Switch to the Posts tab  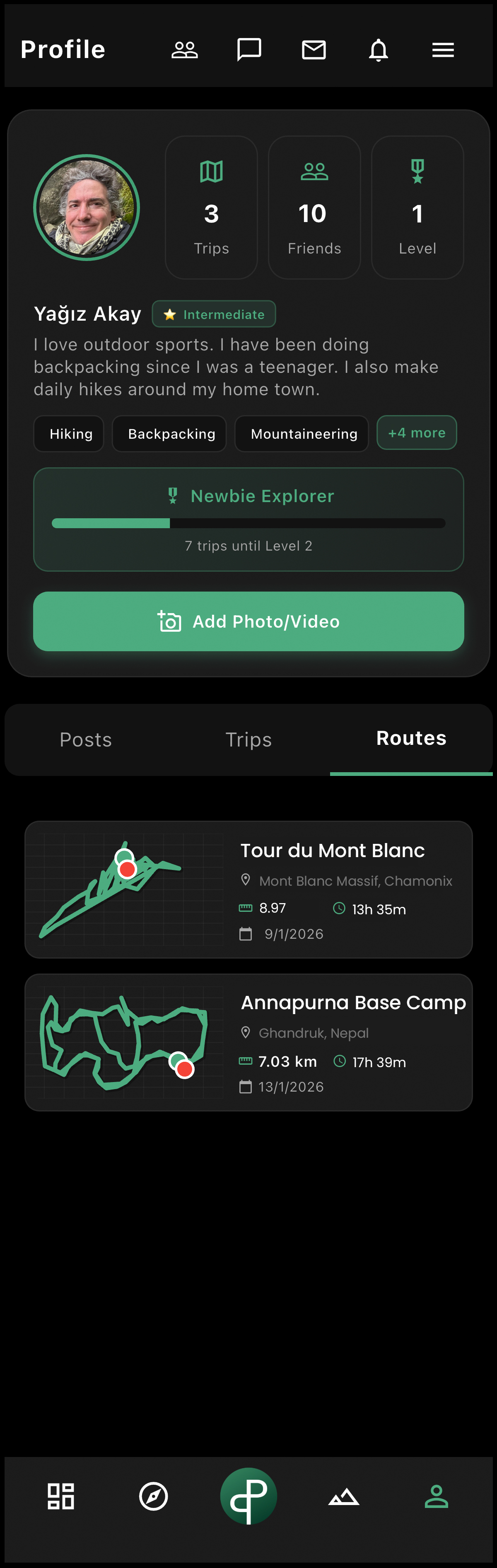click(86, 739)
